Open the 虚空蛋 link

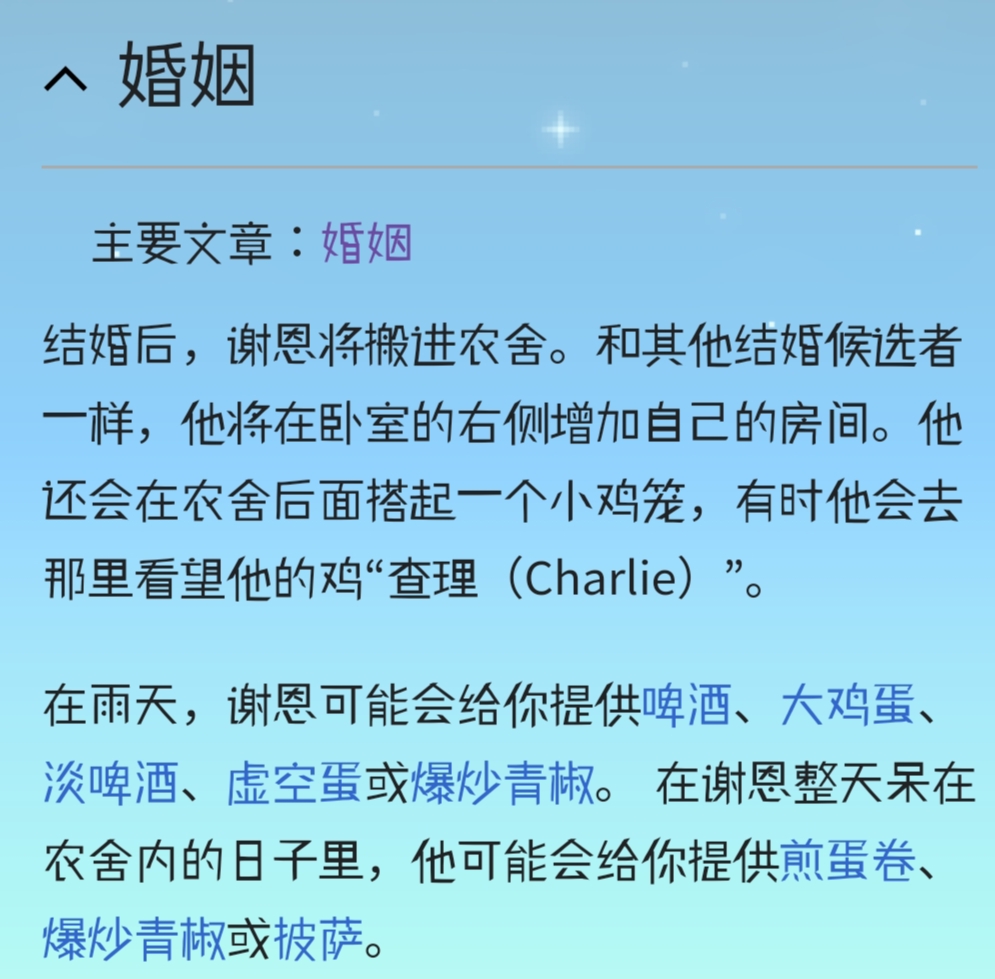point(294,783)
